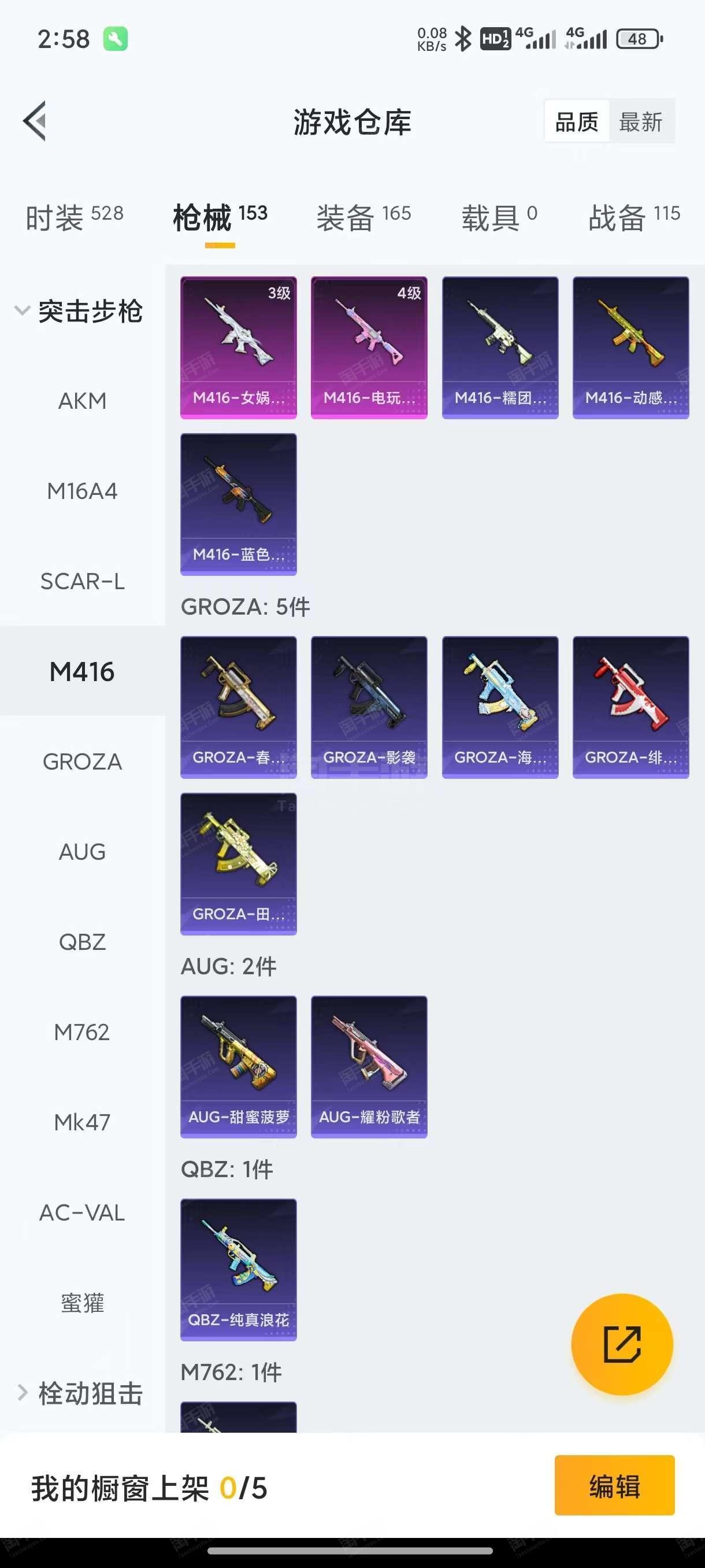Open the AUG-甜蜜菠萝 skin
The width and height of the screenshot is (705, 1568).
[x=239, y=1067]
